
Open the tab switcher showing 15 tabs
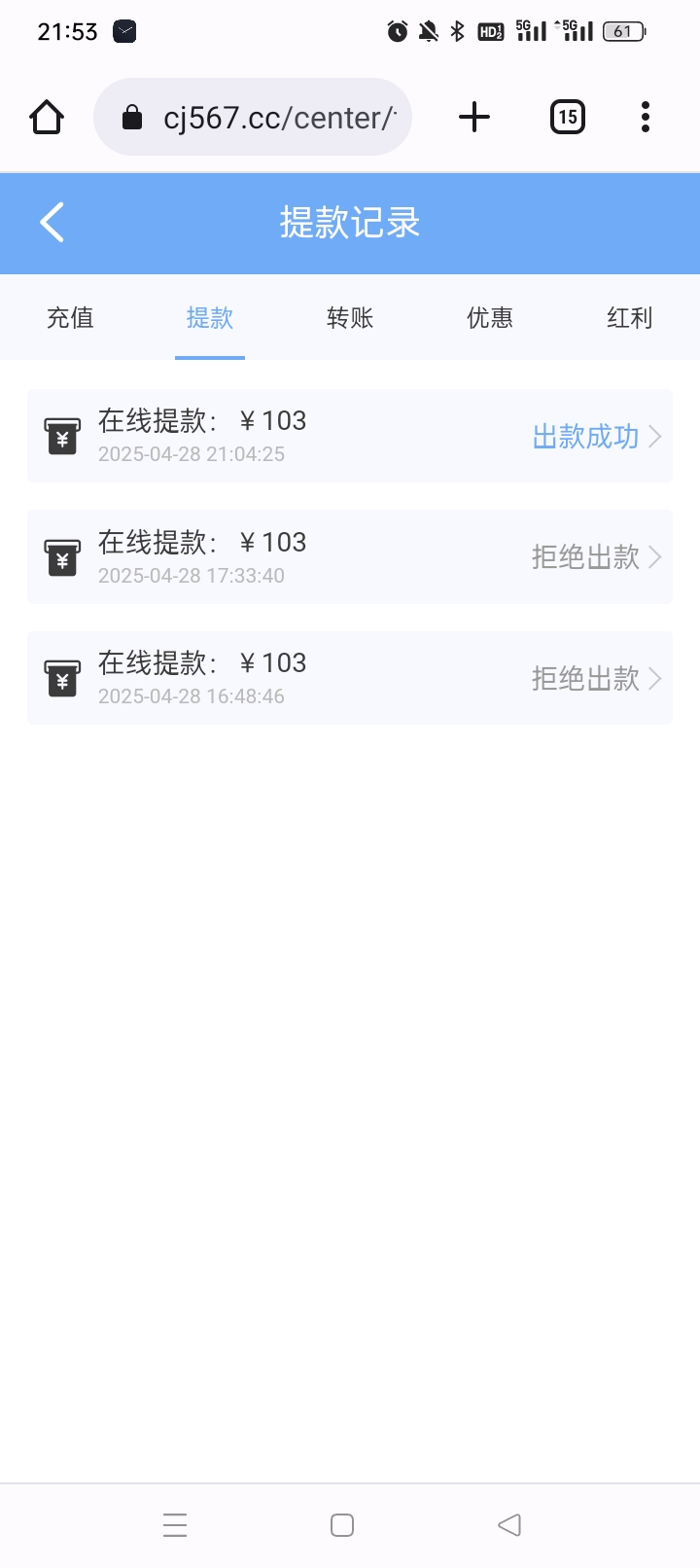click(567, 117)
